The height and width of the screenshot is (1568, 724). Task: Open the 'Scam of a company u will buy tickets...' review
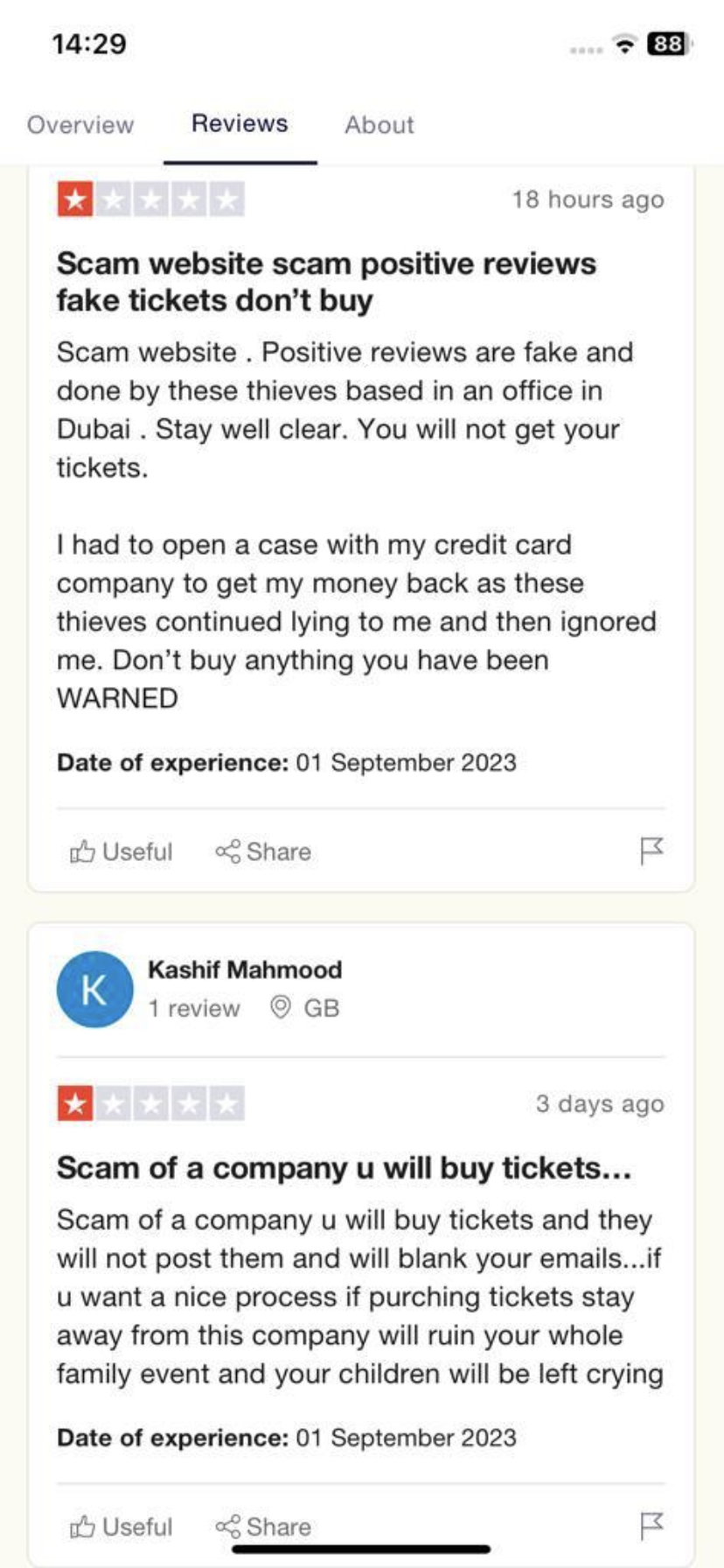click(344, 1168)
